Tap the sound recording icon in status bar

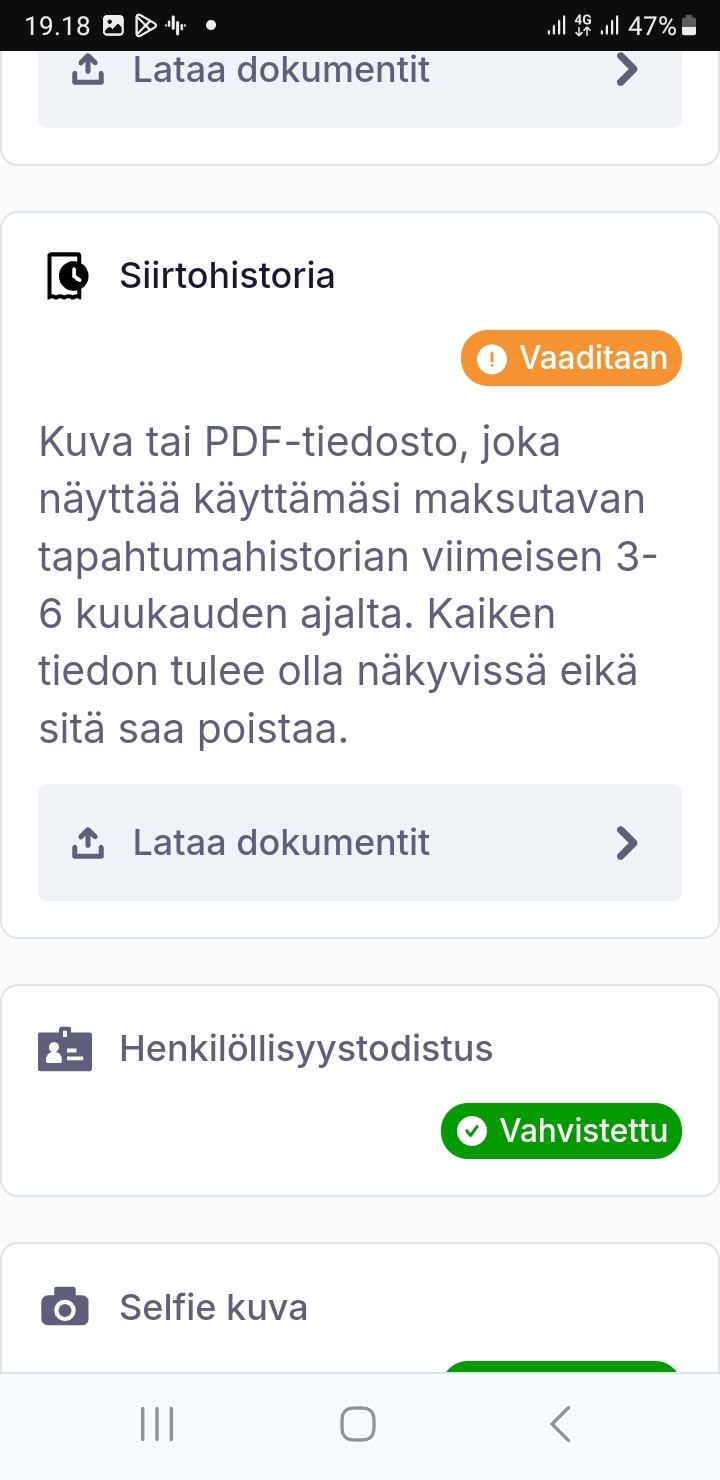coord(177,25)
